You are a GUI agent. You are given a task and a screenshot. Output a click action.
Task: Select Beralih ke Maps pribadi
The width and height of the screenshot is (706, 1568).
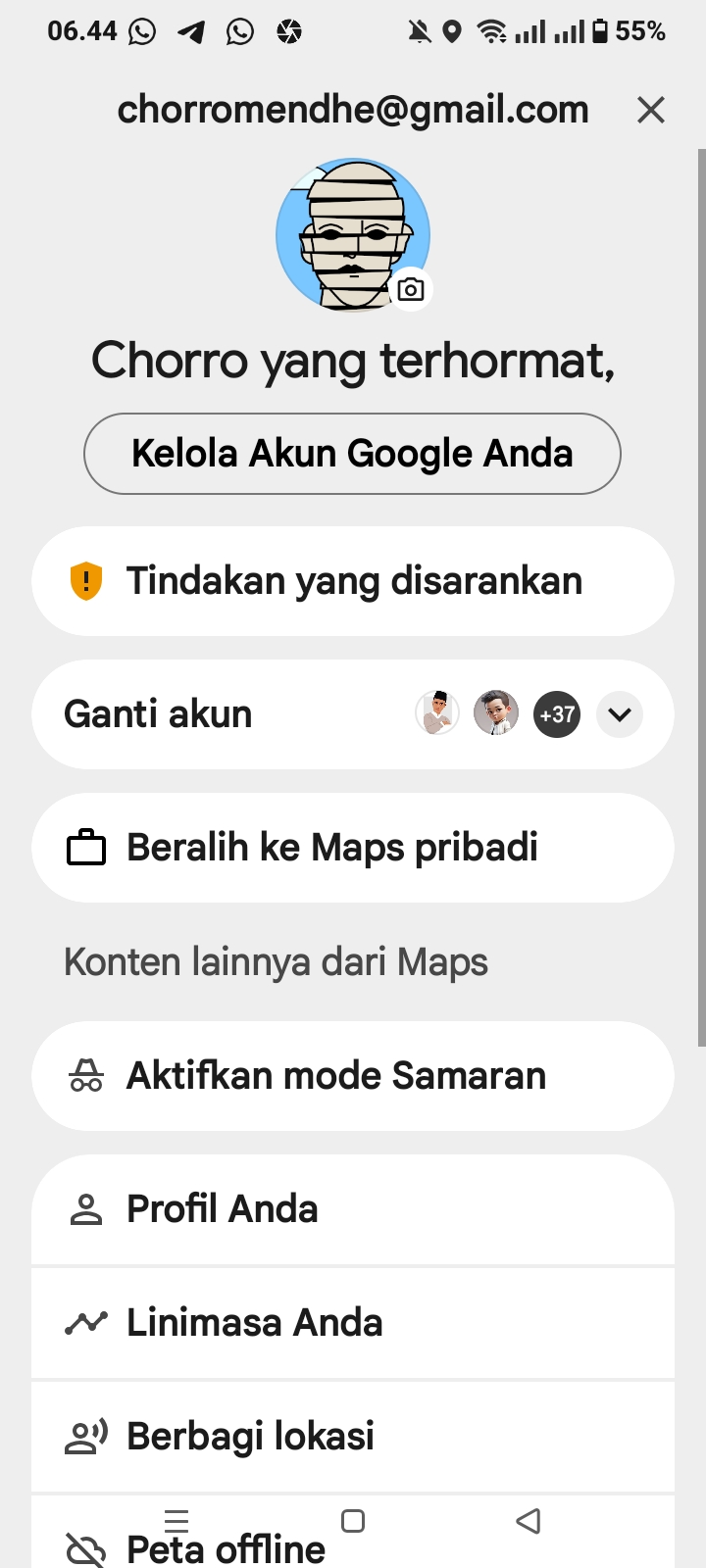(x=352, y=848)
